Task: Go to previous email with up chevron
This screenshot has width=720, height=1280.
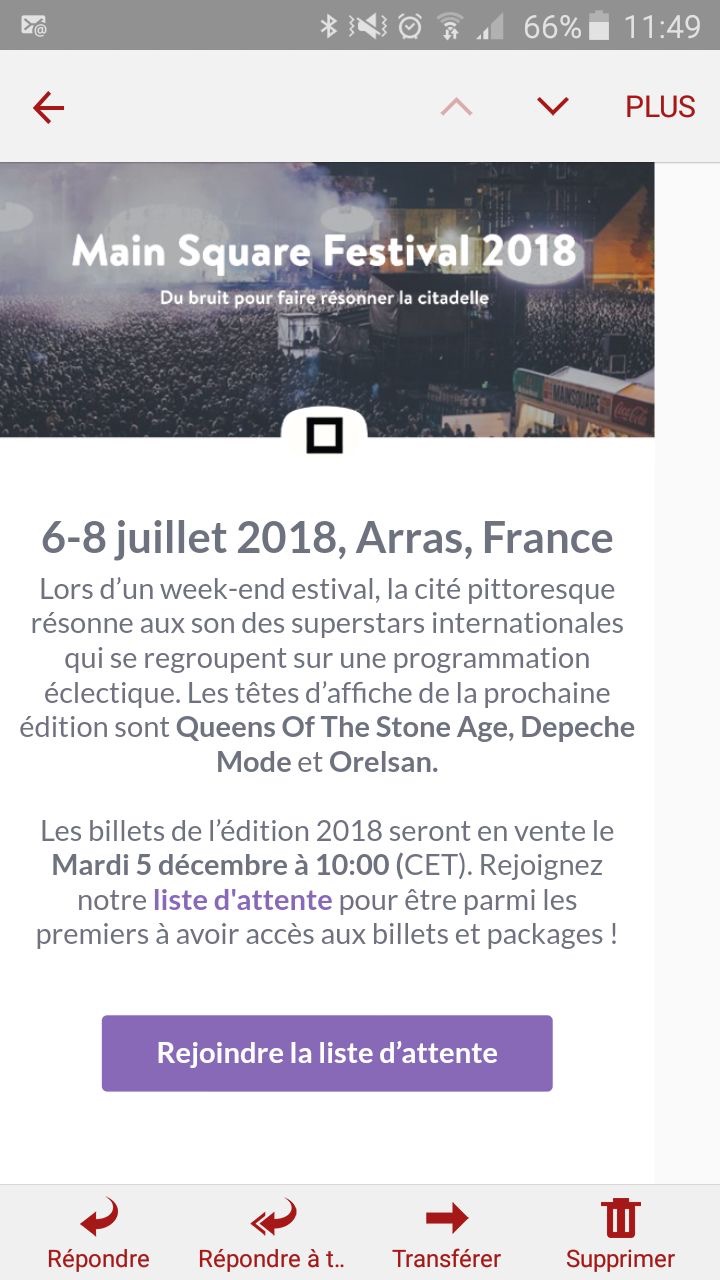Action: (456, 107)
